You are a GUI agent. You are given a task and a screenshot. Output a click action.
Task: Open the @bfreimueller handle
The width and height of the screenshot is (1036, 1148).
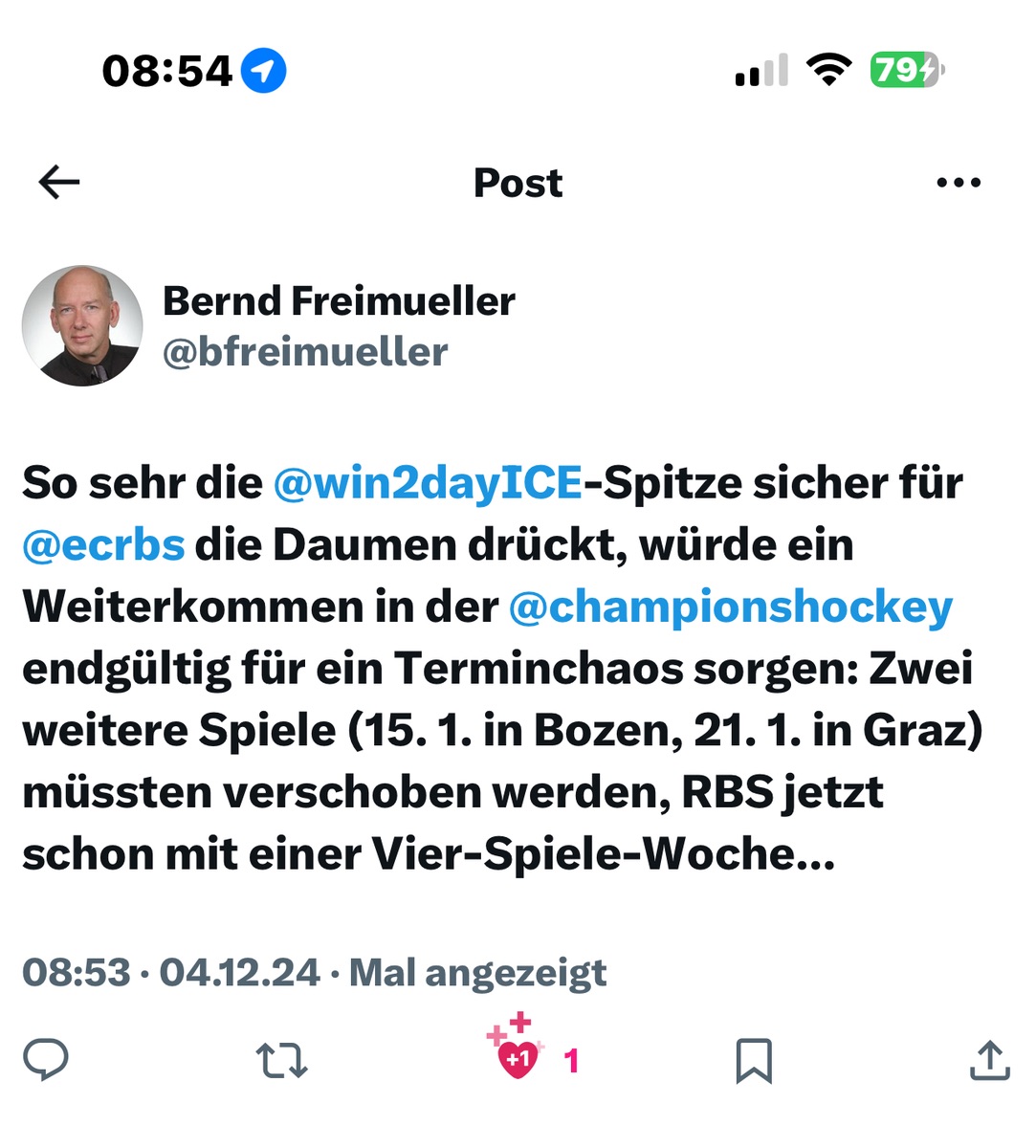305,352
